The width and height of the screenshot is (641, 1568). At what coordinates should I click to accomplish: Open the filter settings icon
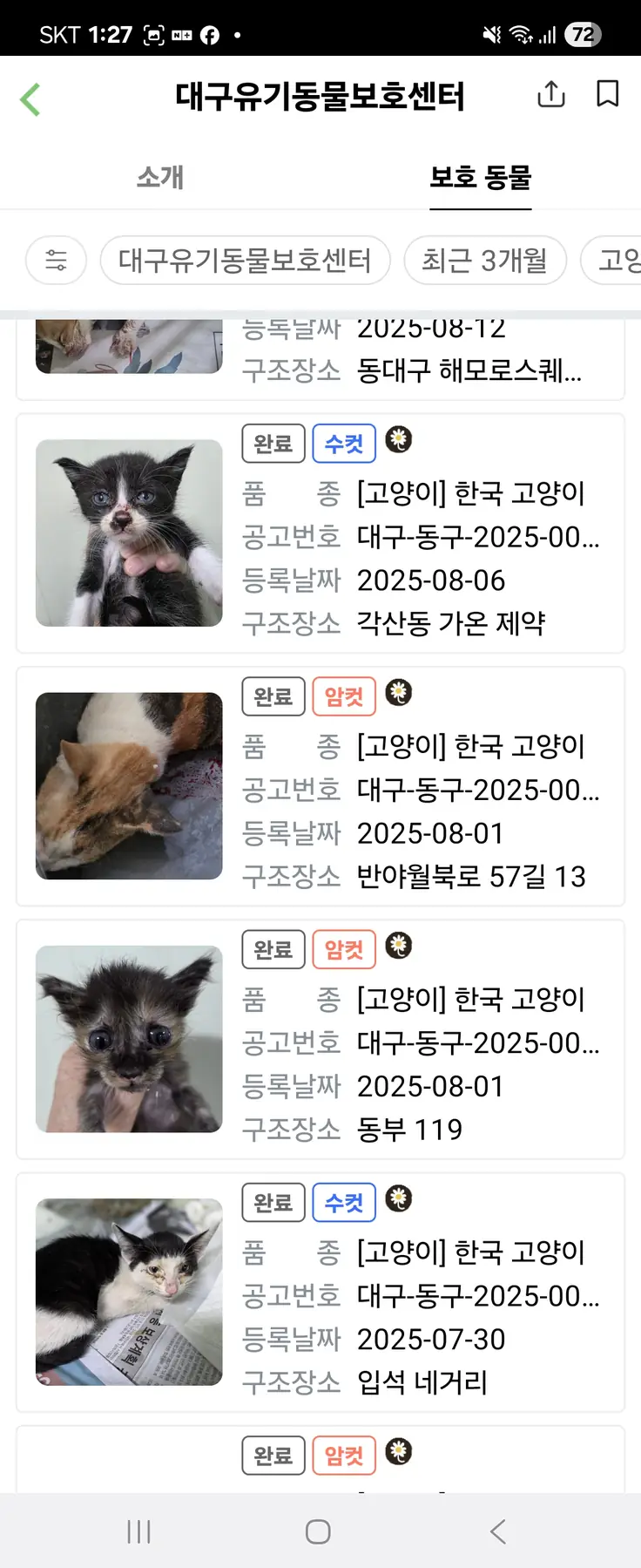tap(56, 260)
